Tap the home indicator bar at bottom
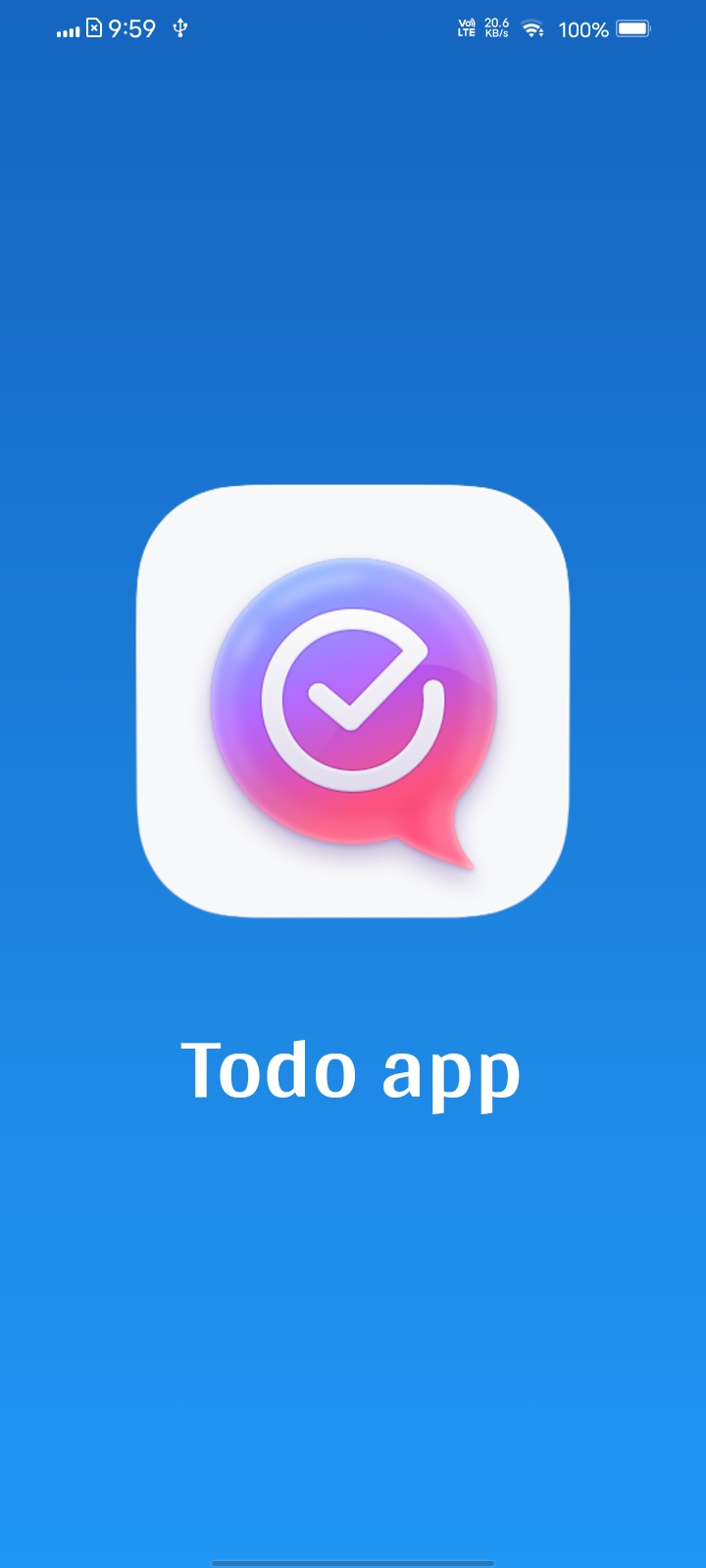 (353, 1559)
